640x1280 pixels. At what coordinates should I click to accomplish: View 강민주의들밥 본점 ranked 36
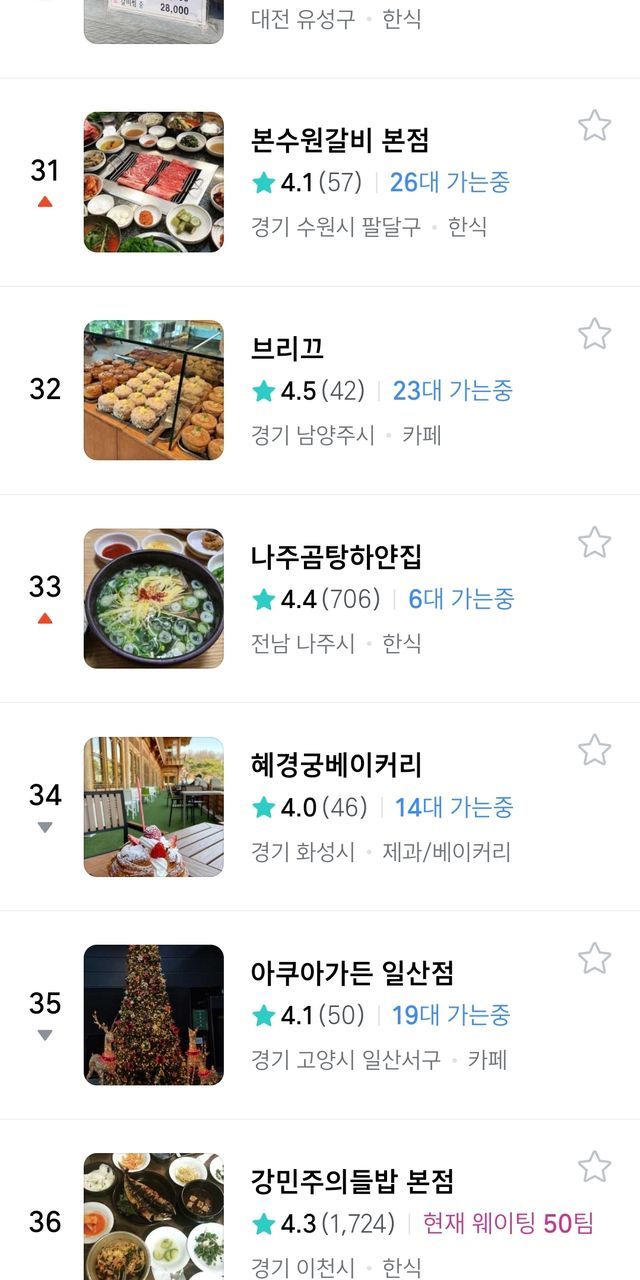pyautogui.click(x=352, y=1181)
